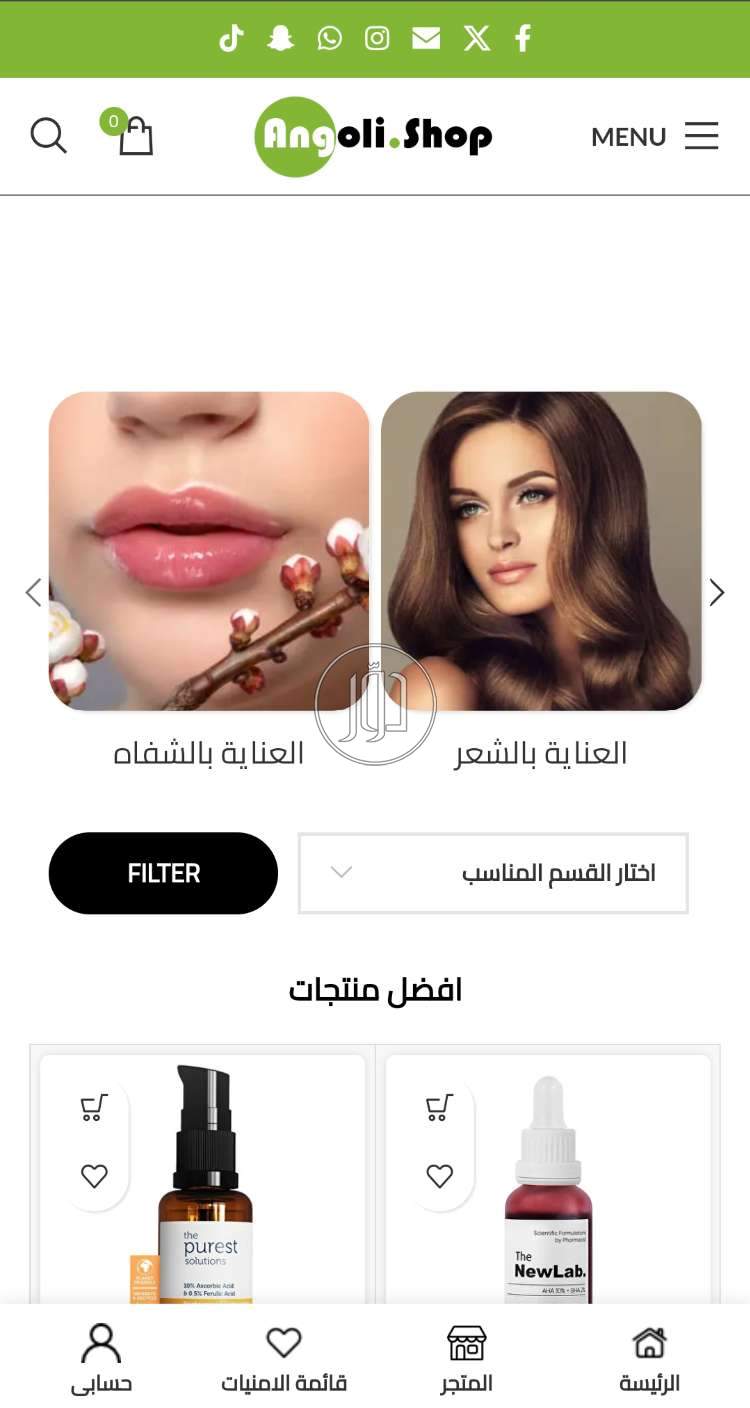The image size is (750, 1408).
Task: Favorite the Purest Solutions serum
Action: (94, 1175)
